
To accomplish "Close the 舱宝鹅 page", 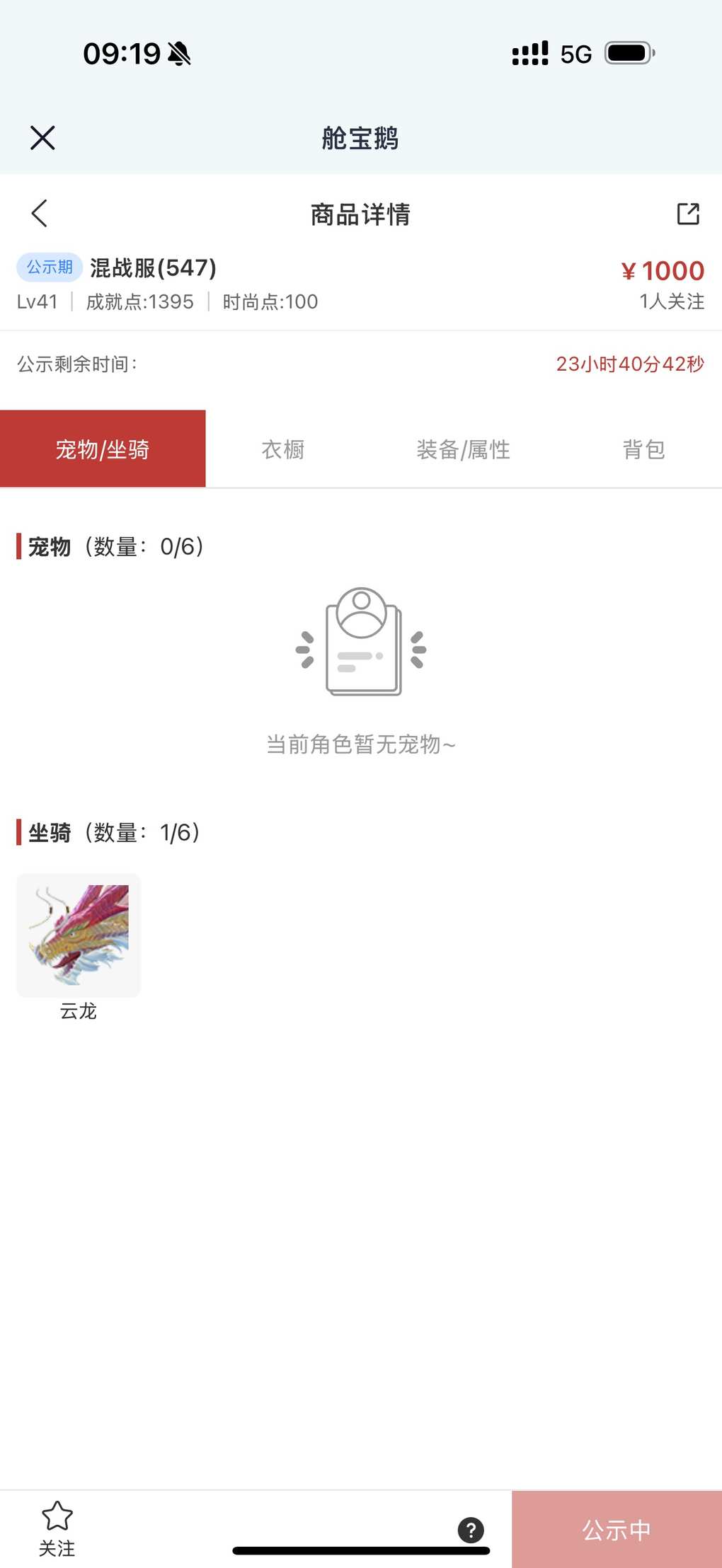I will click(x=42, y=138).
